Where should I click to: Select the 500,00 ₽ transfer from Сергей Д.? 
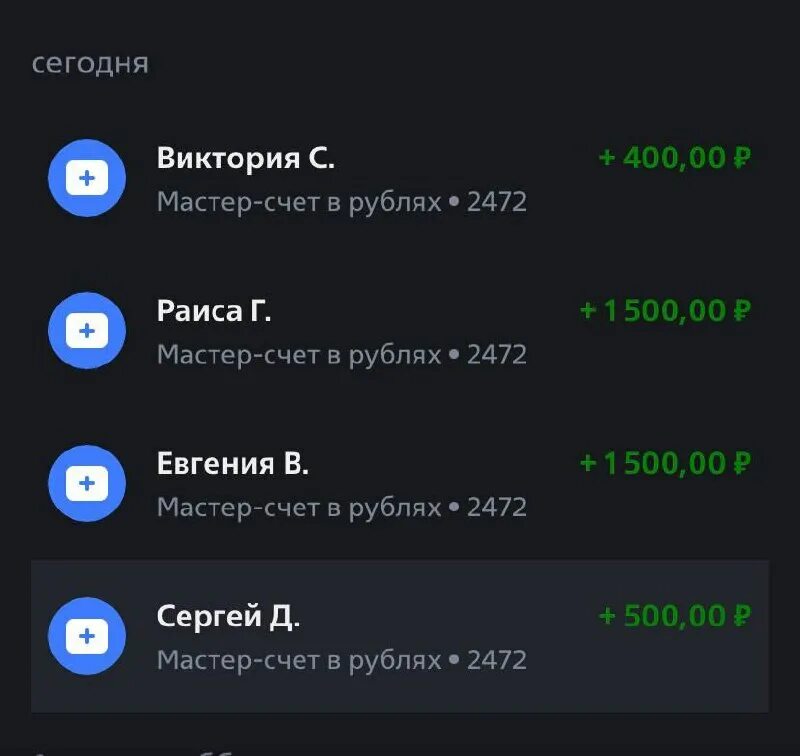click(400, 637)
